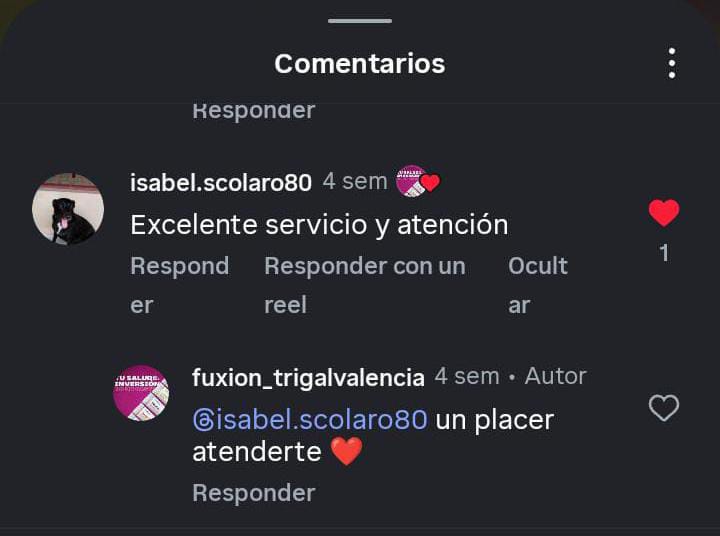Open the fuxion_trigalvalencia username
The image size is (720, 536).
point(308,377)
